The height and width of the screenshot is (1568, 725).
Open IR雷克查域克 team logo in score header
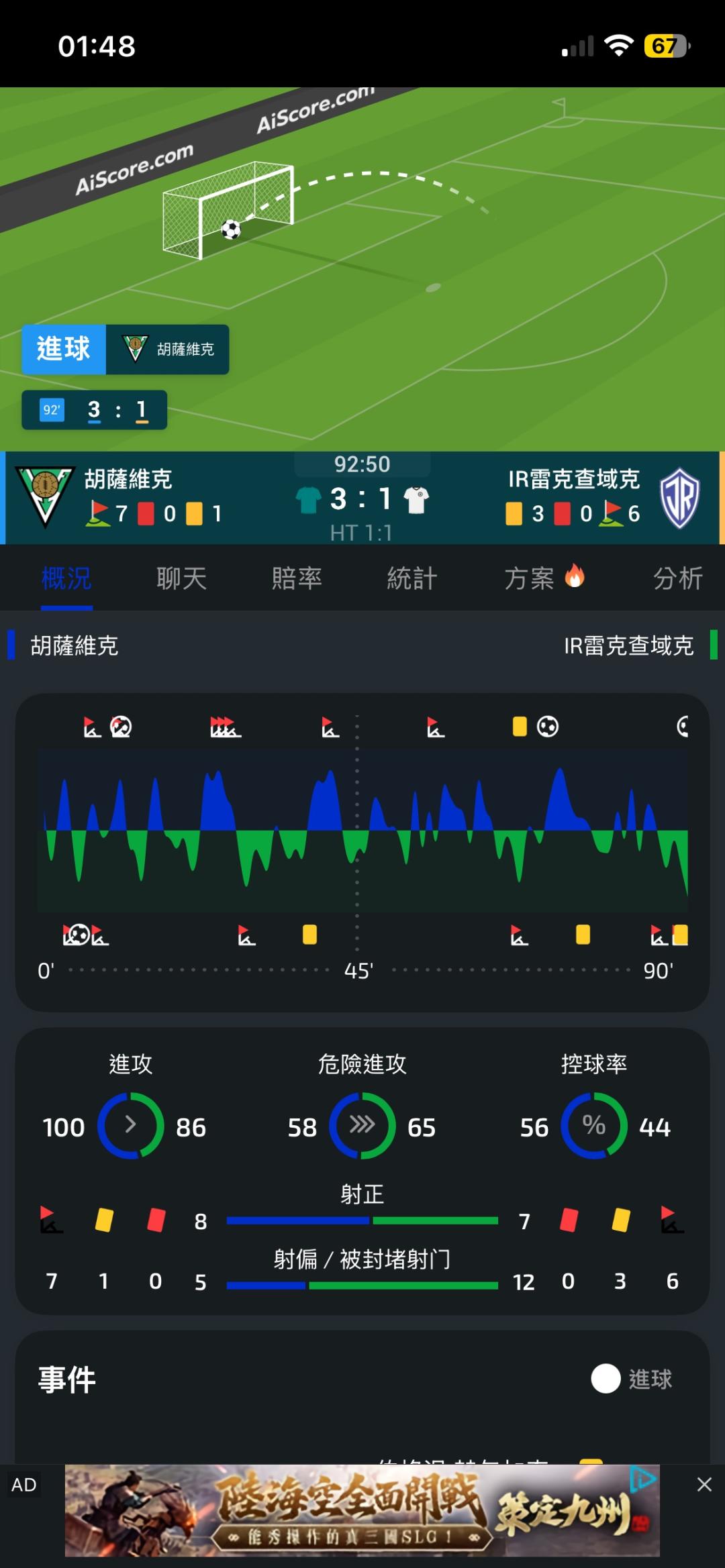680,498
